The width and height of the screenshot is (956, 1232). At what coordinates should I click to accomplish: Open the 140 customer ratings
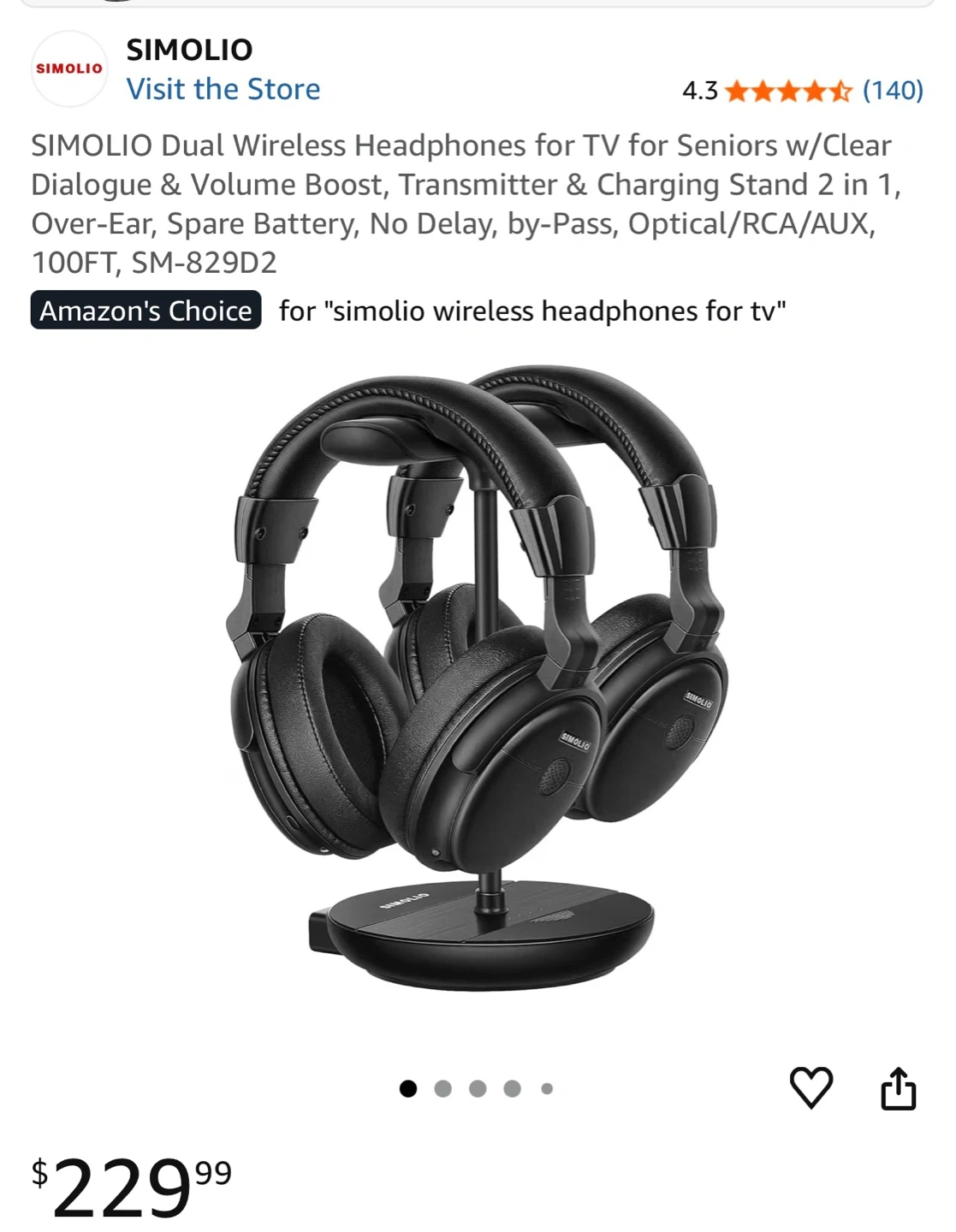coord(893,90)
